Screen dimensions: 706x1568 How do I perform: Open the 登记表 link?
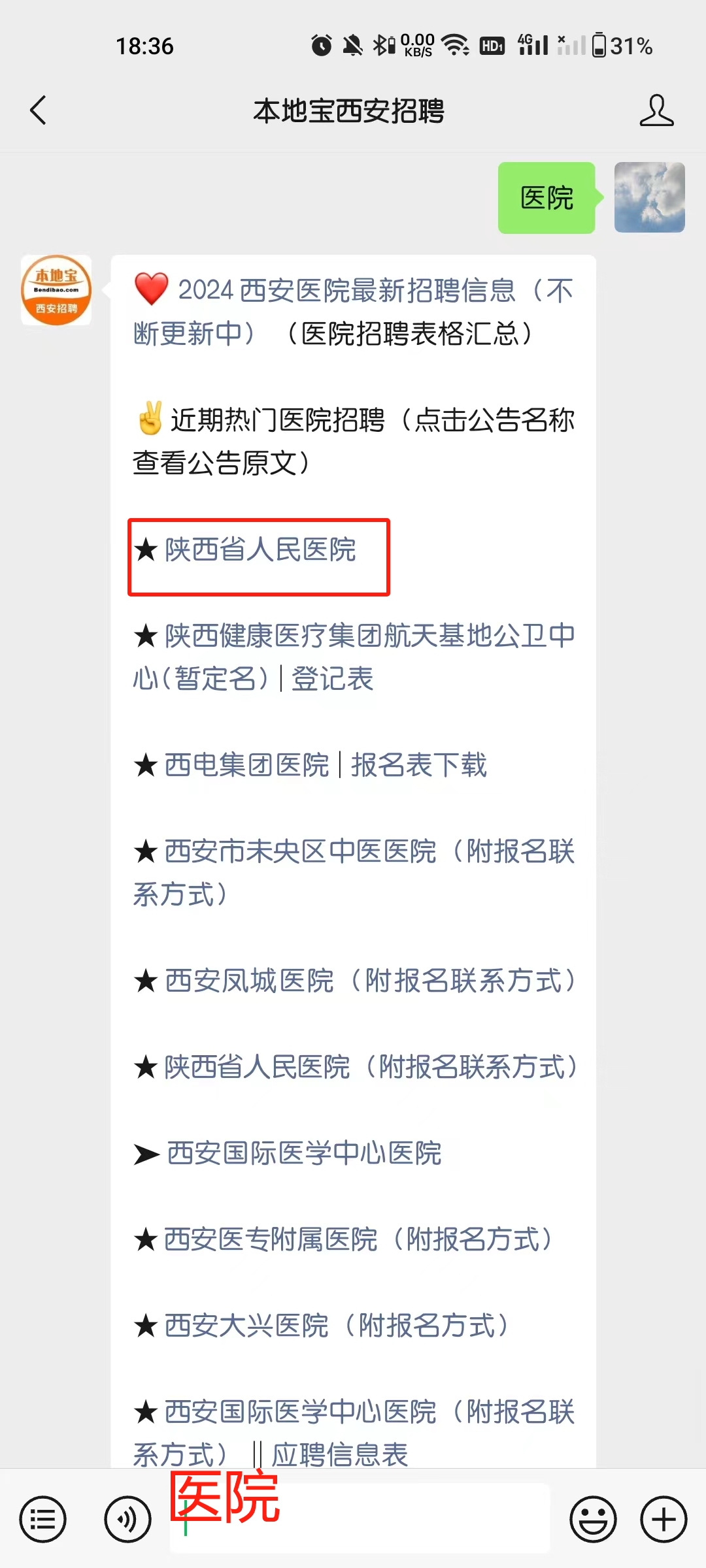pyautogui.click(x=332, y=678)
